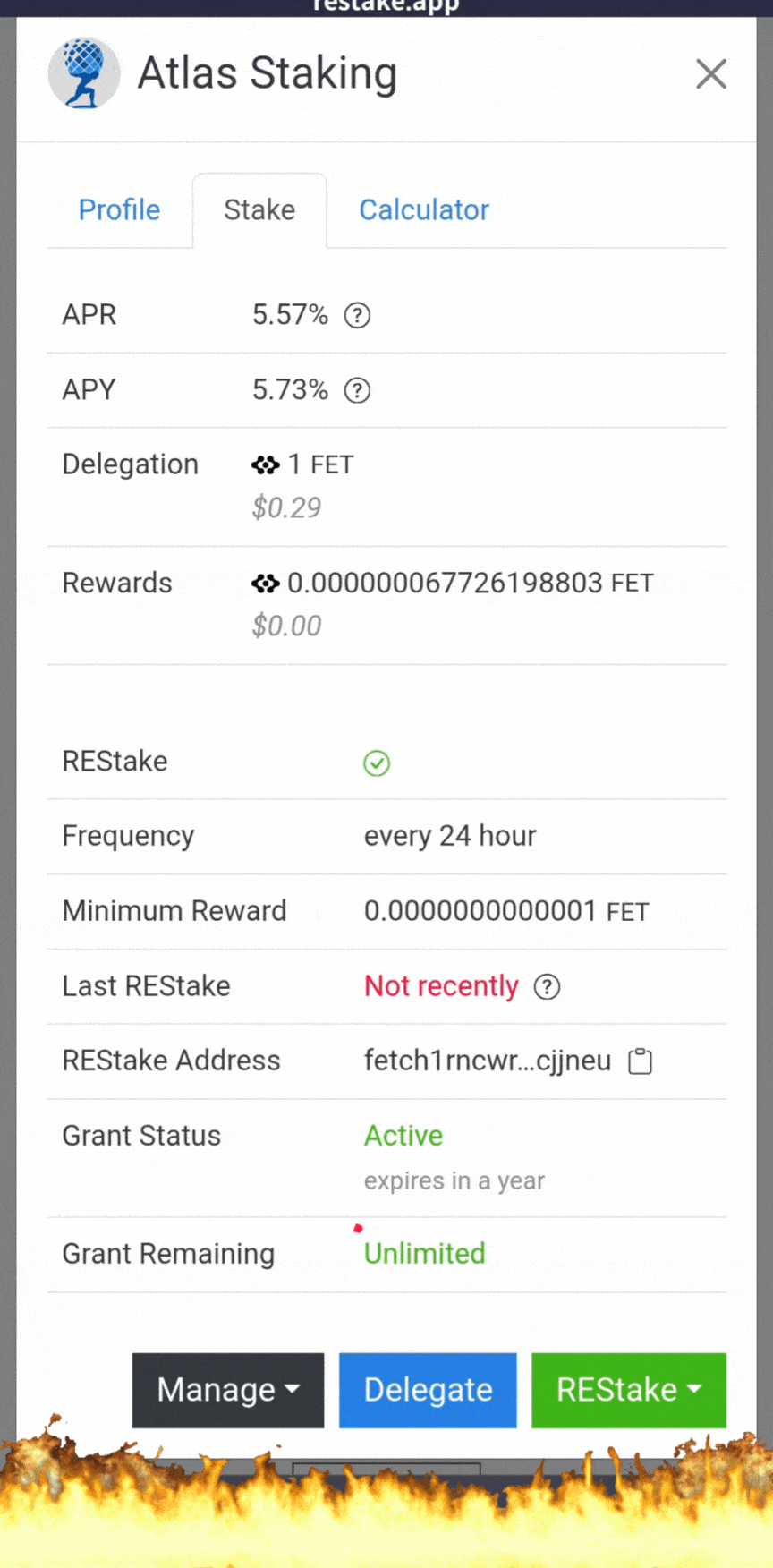Click the FET token icon beside Rewards
Viewport: 773px width, 1568px height.
click(x=265, y=583)
